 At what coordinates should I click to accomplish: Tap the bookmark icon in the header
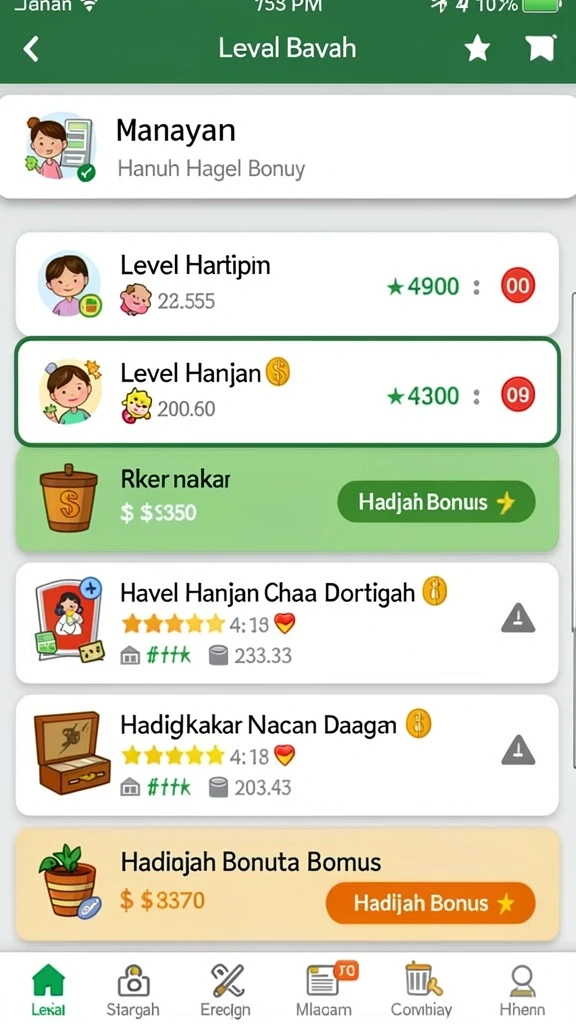point(541,48)
